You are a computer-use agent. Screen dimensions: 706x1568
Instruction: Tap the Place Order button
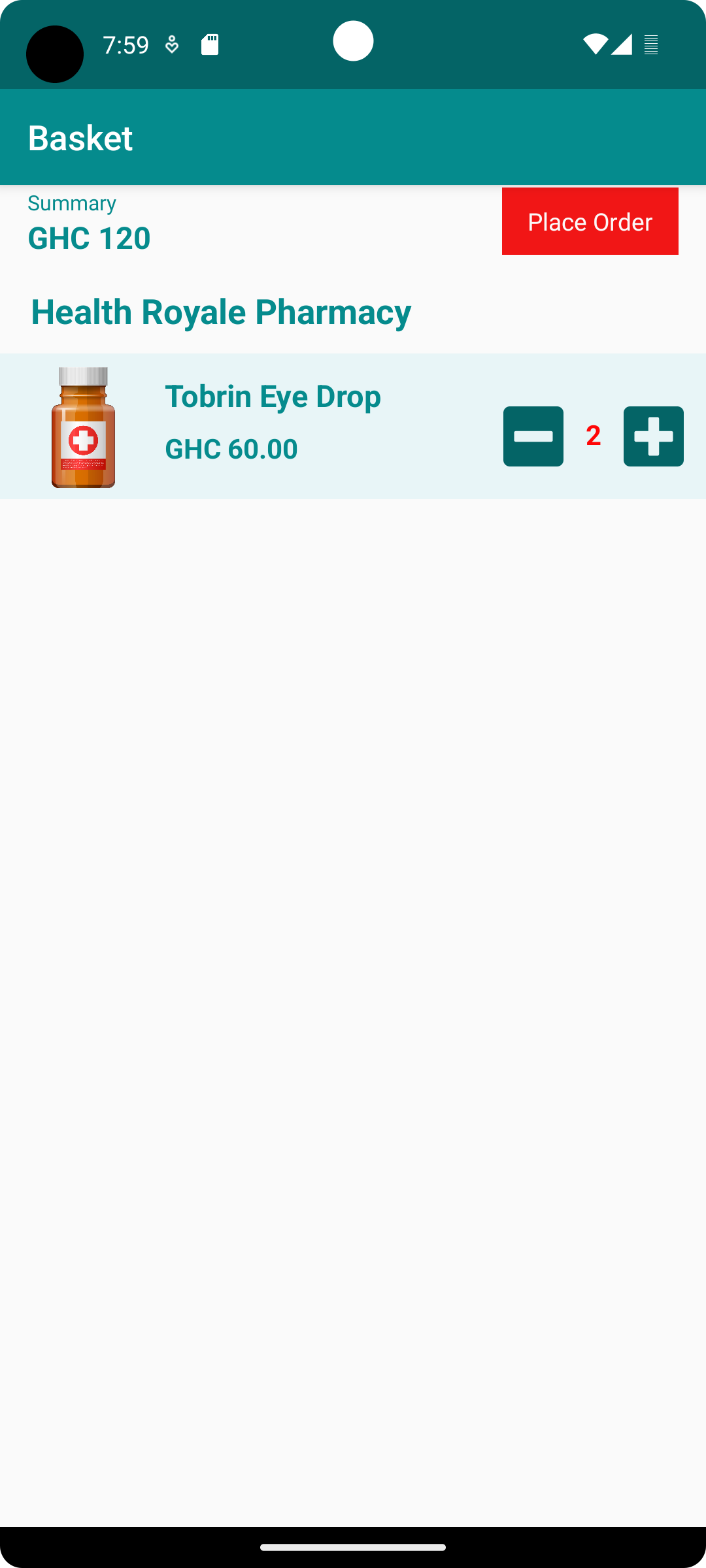[x=590, y=221]
